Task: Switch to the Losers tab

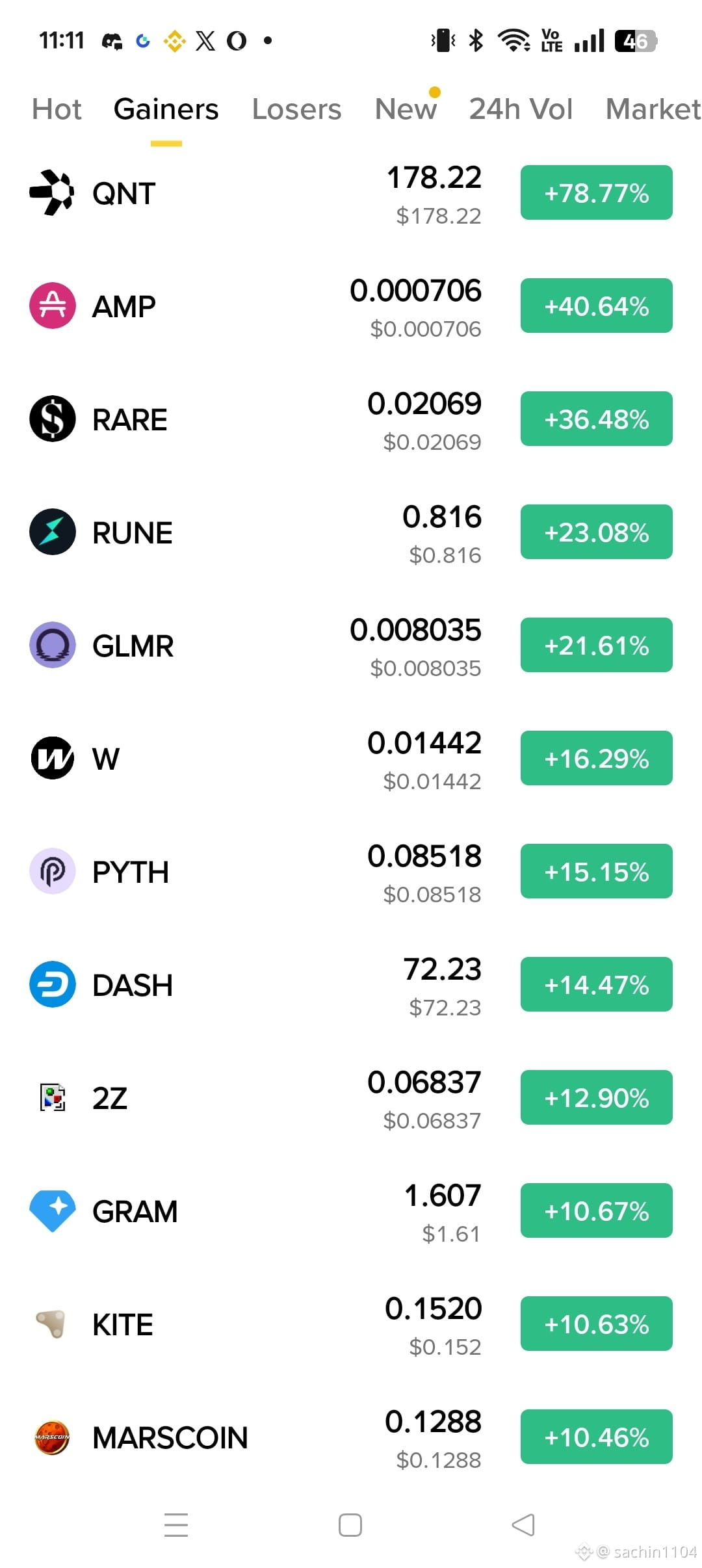Action: pyautogui.click(x=296, y=109)
